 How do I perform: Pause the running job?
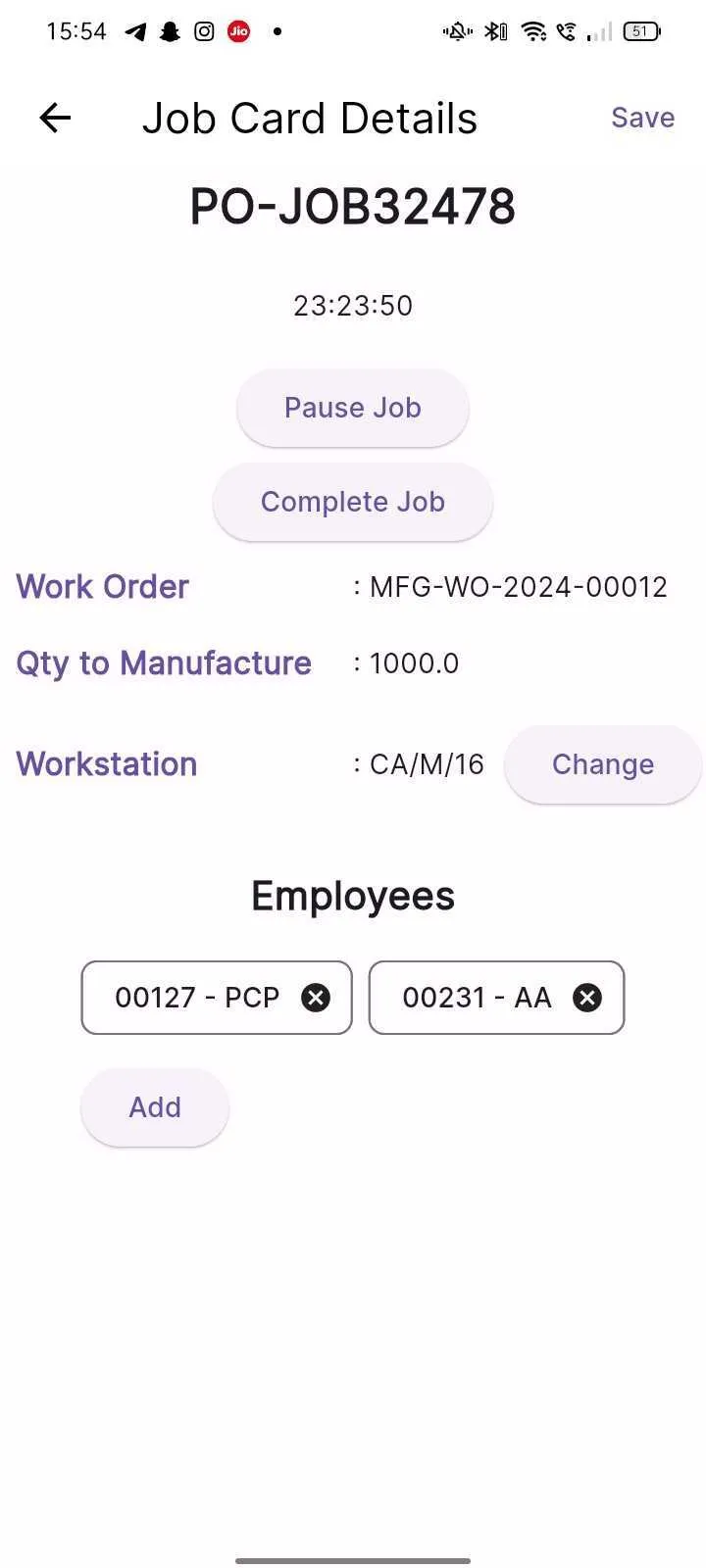(x=352, y=408)
